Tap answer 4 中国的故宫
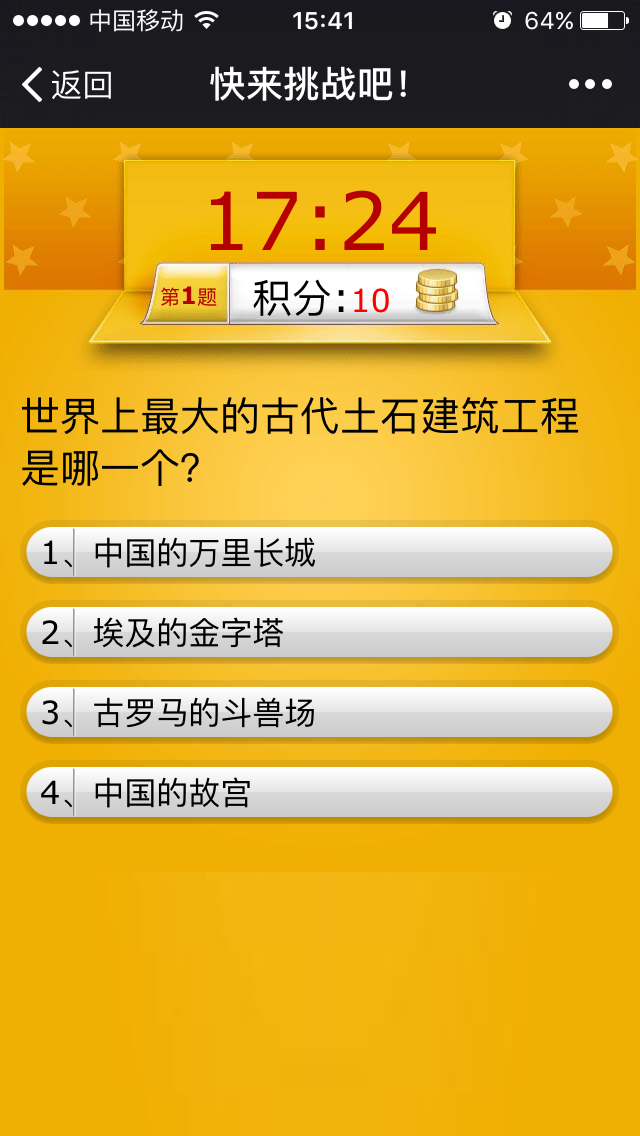 318,792
